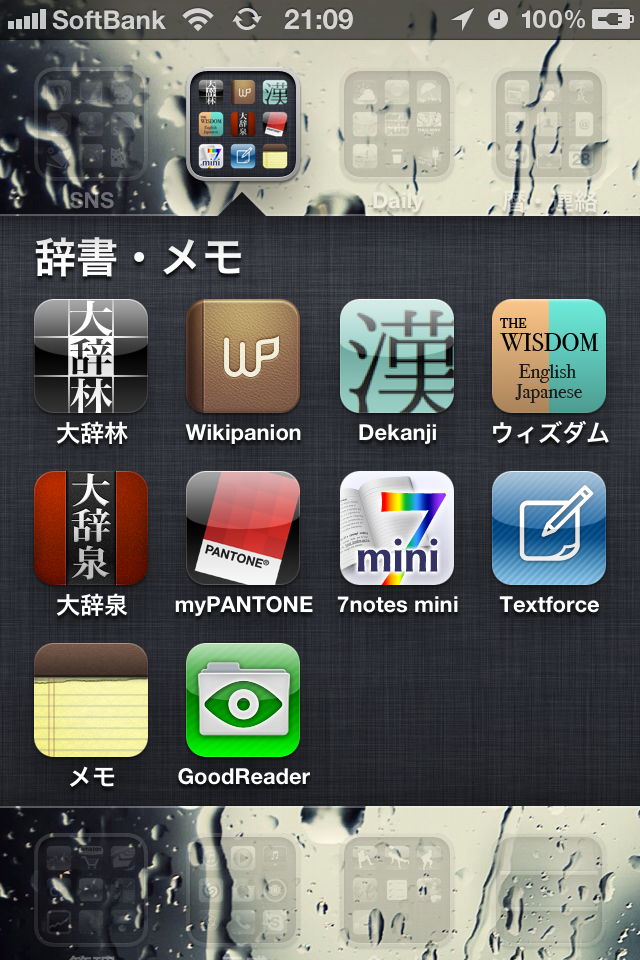Open the 大辞泉 dictionary app

[91, 528]
